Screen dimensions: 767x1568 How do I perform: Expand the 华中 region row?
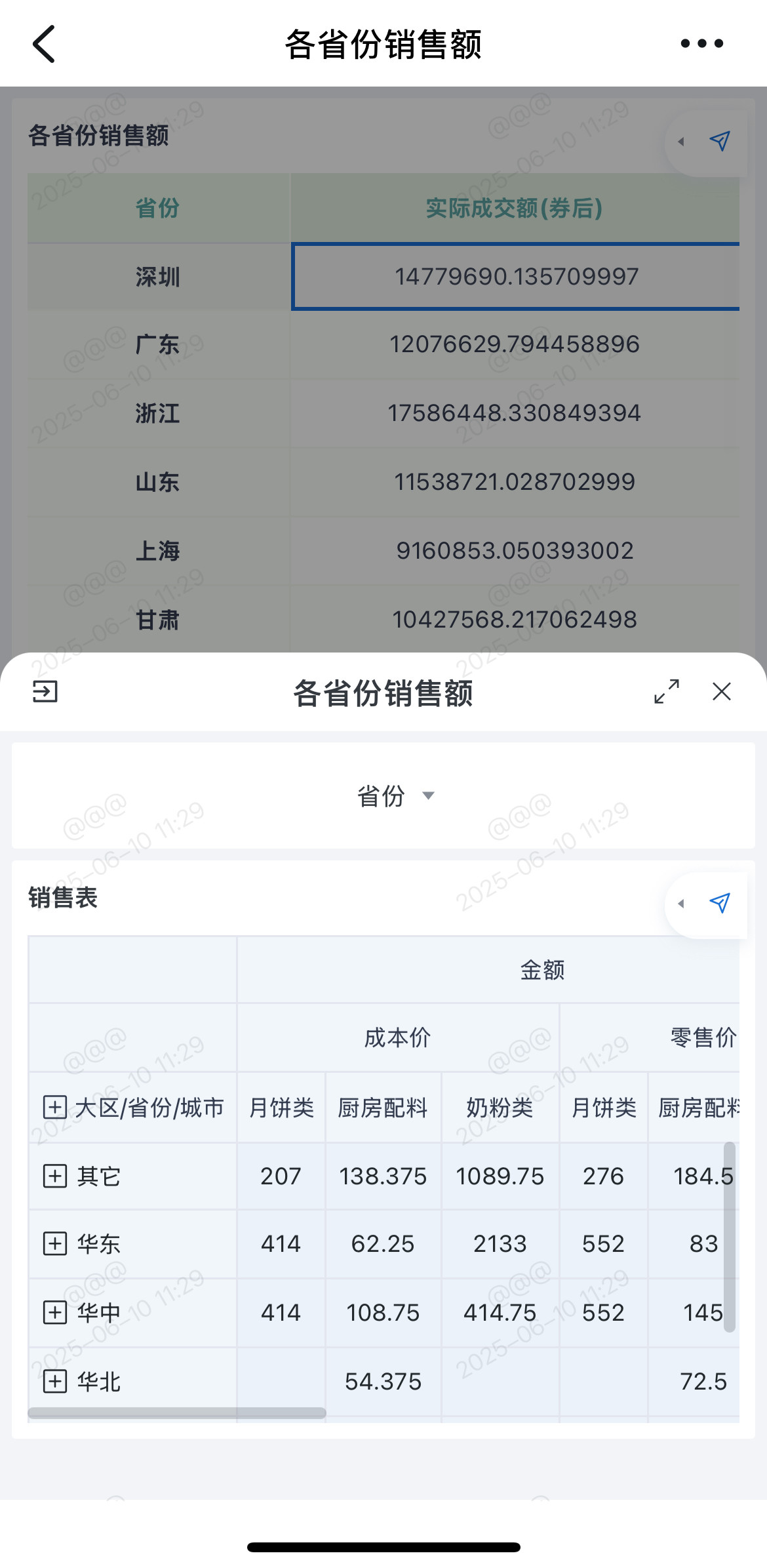point(54,1313)
